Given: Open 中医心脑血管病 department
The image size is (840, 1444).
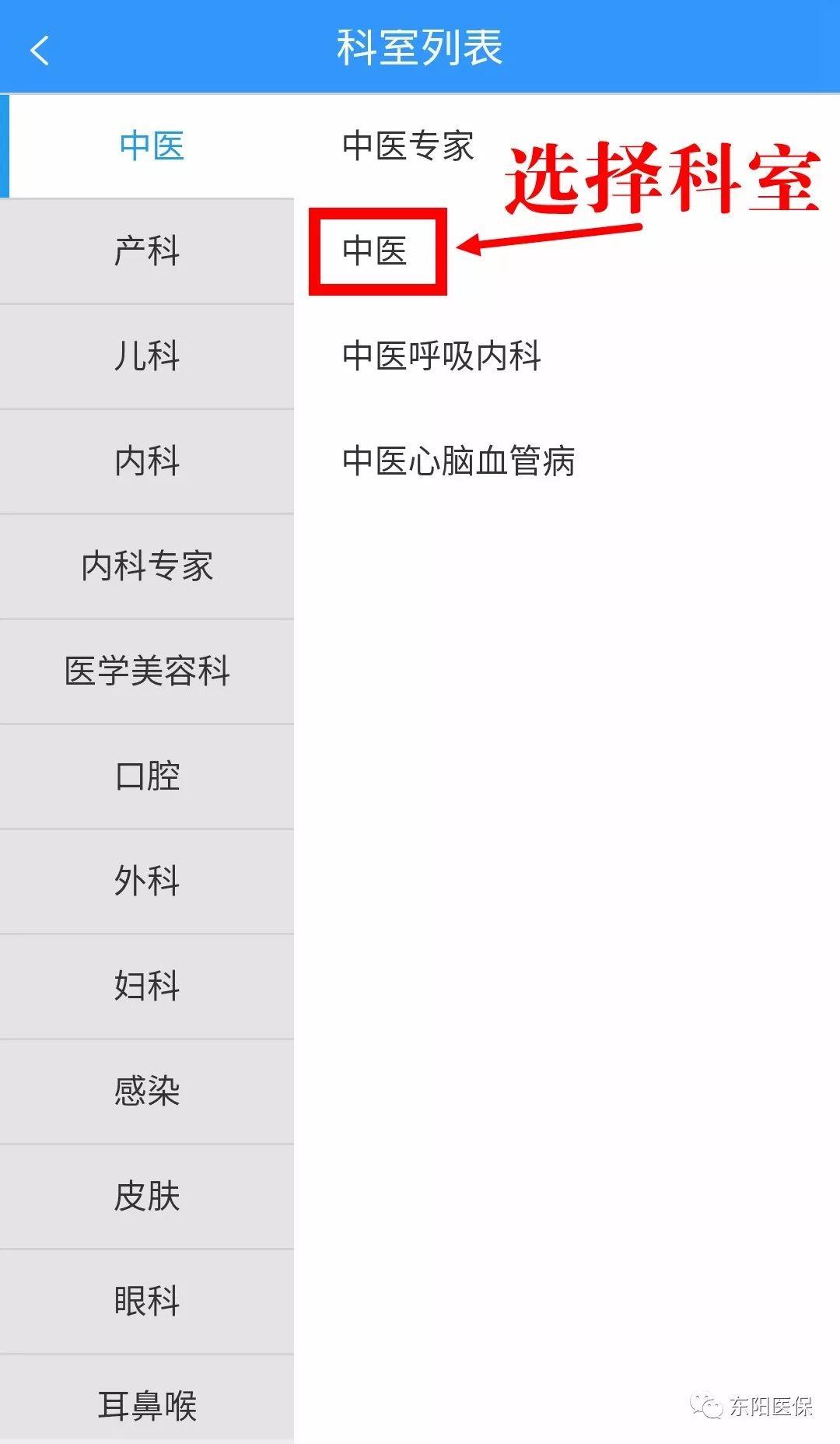Looking at the screenshot, I should click(458, 461).
